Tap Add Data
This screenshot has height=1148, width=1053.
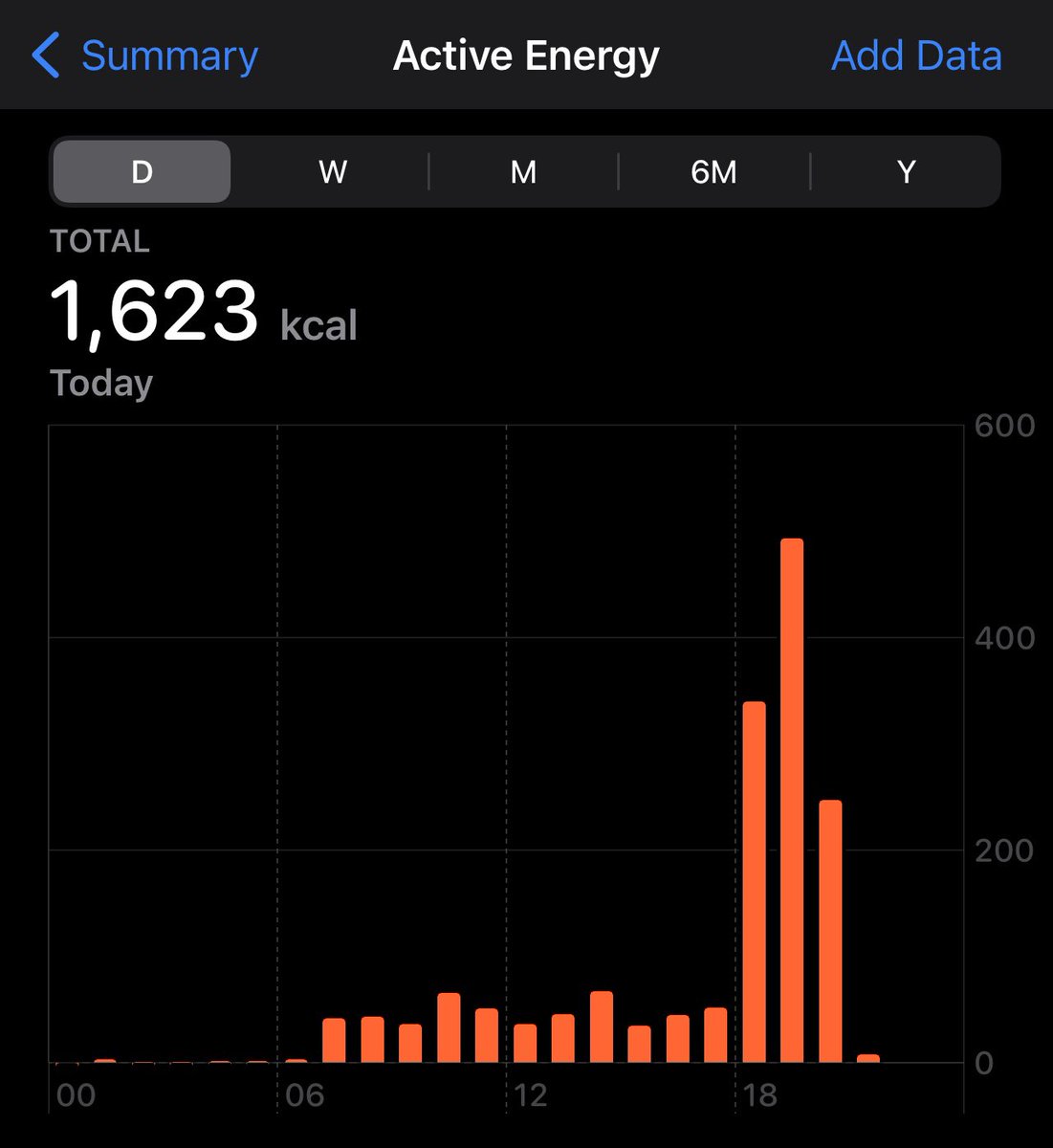pyautogui.click(x=915, y=55)
